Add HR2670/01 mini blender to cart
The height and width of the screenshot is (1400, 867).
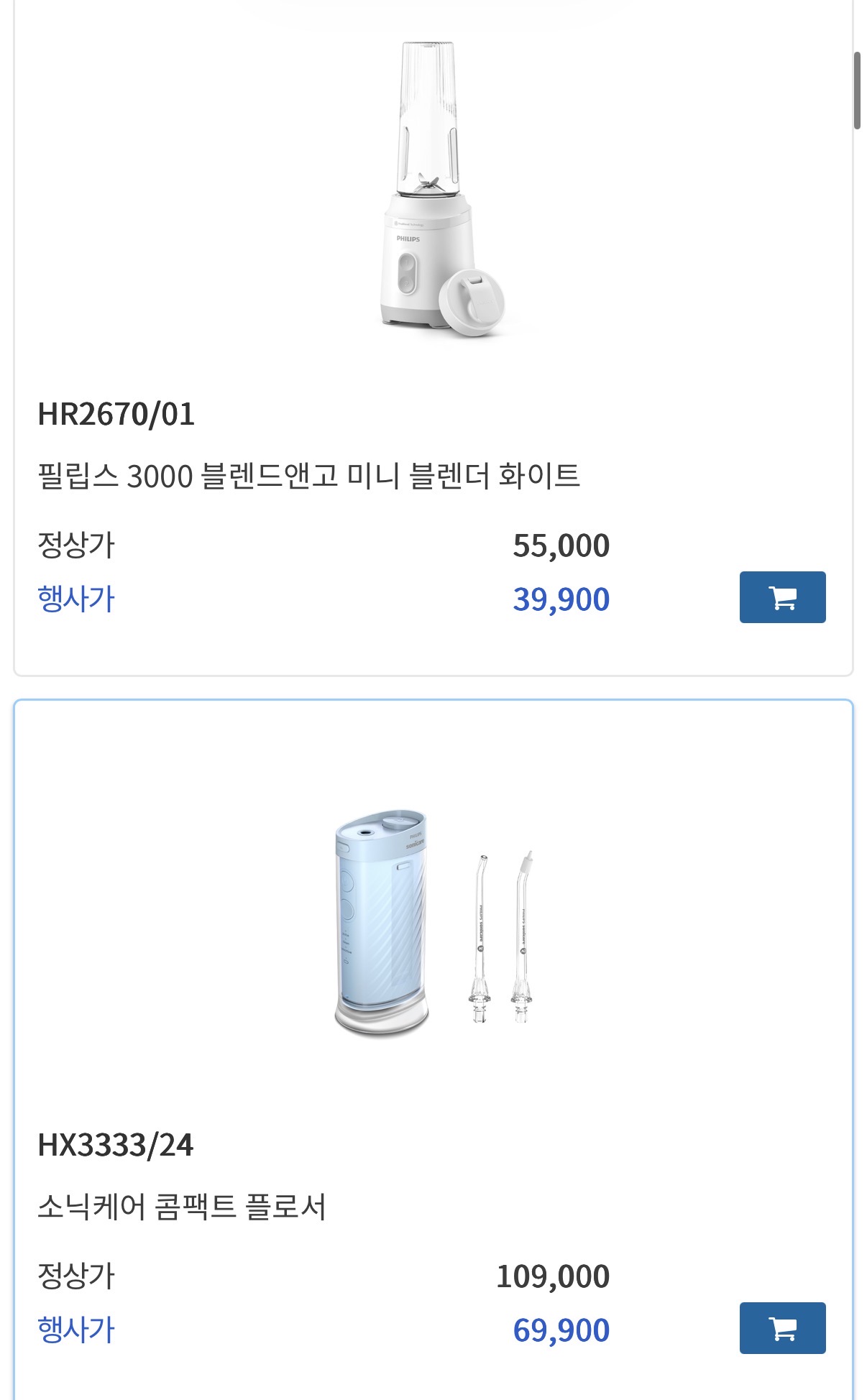click(x=782, y=597)
